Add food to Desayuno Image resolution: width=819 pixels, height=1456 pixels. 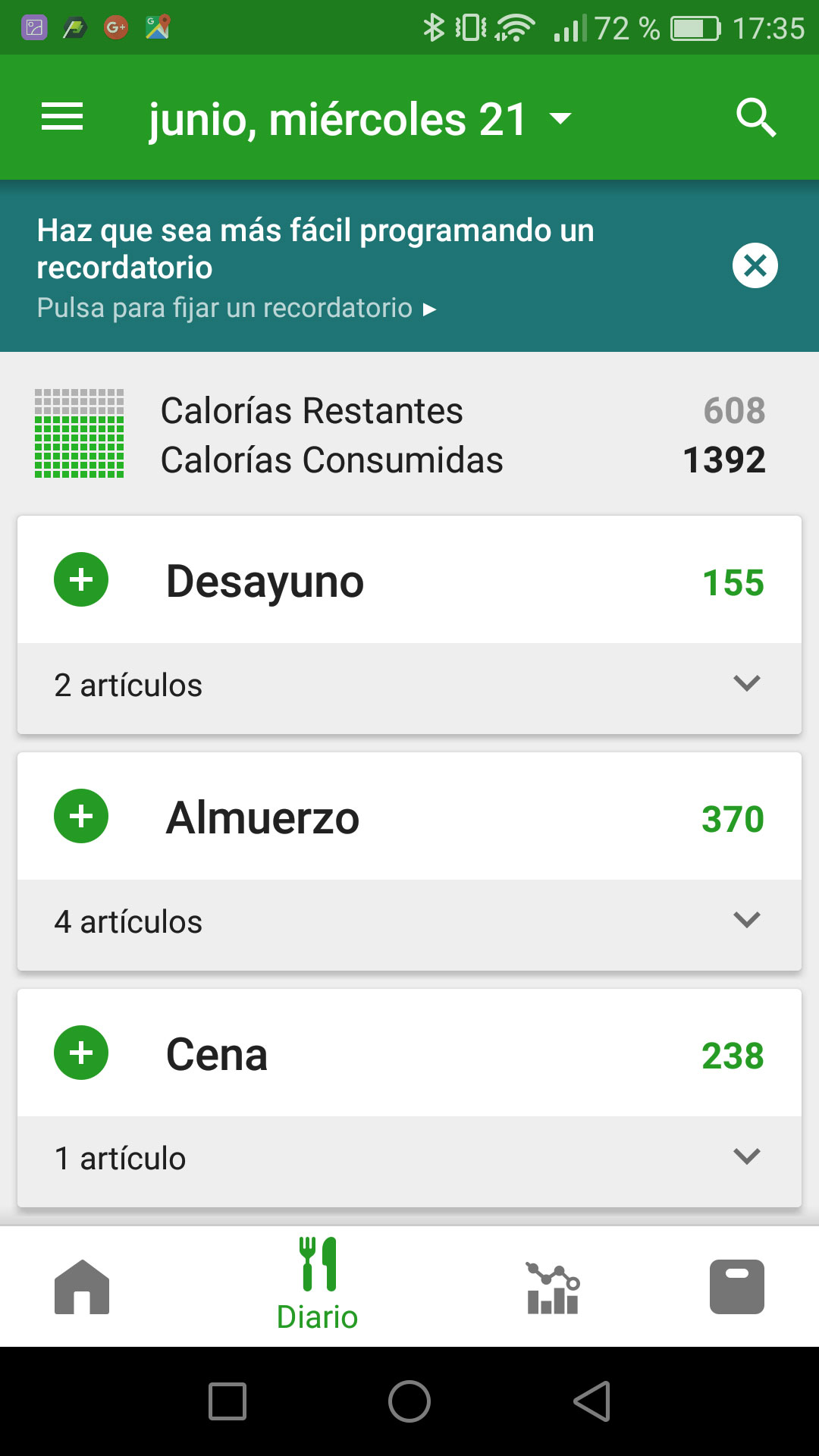tap(81, 580)
